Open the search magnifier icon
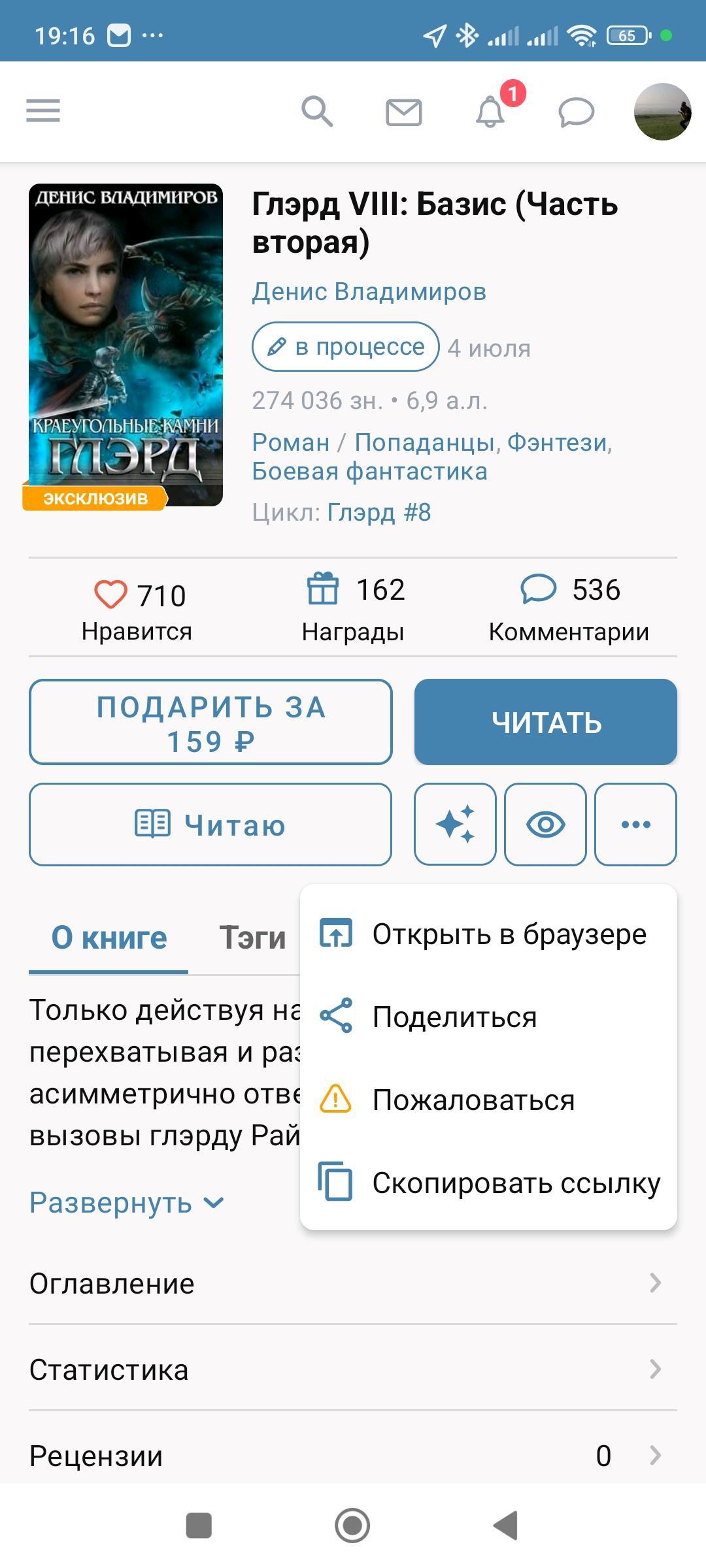The width and height of the screenshot is (706, 1568). click(317, 111)
